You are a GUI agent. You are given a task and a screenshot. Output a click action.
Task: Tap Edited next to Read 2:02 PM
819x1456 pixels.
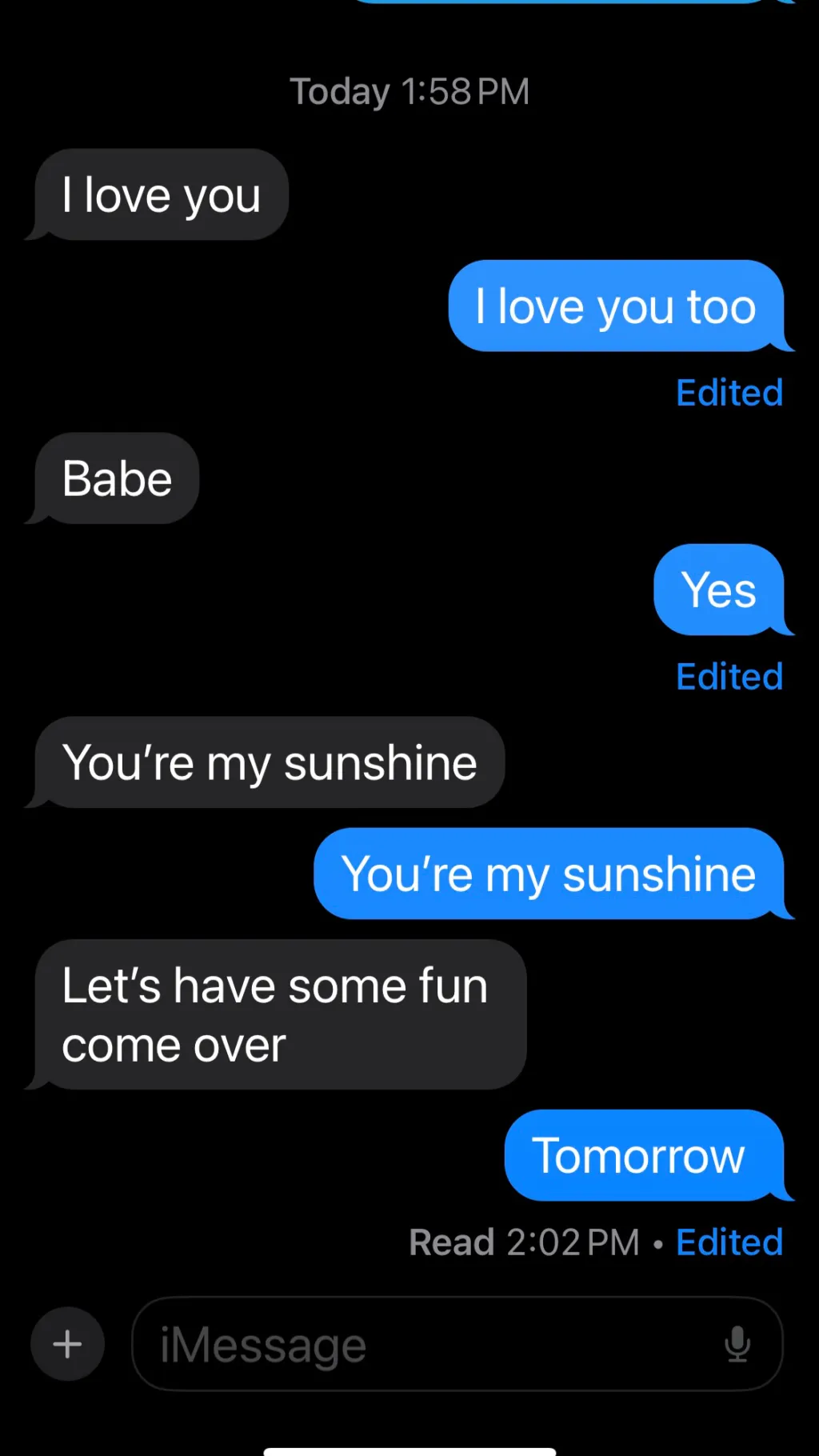click(x=729, y=1242)
